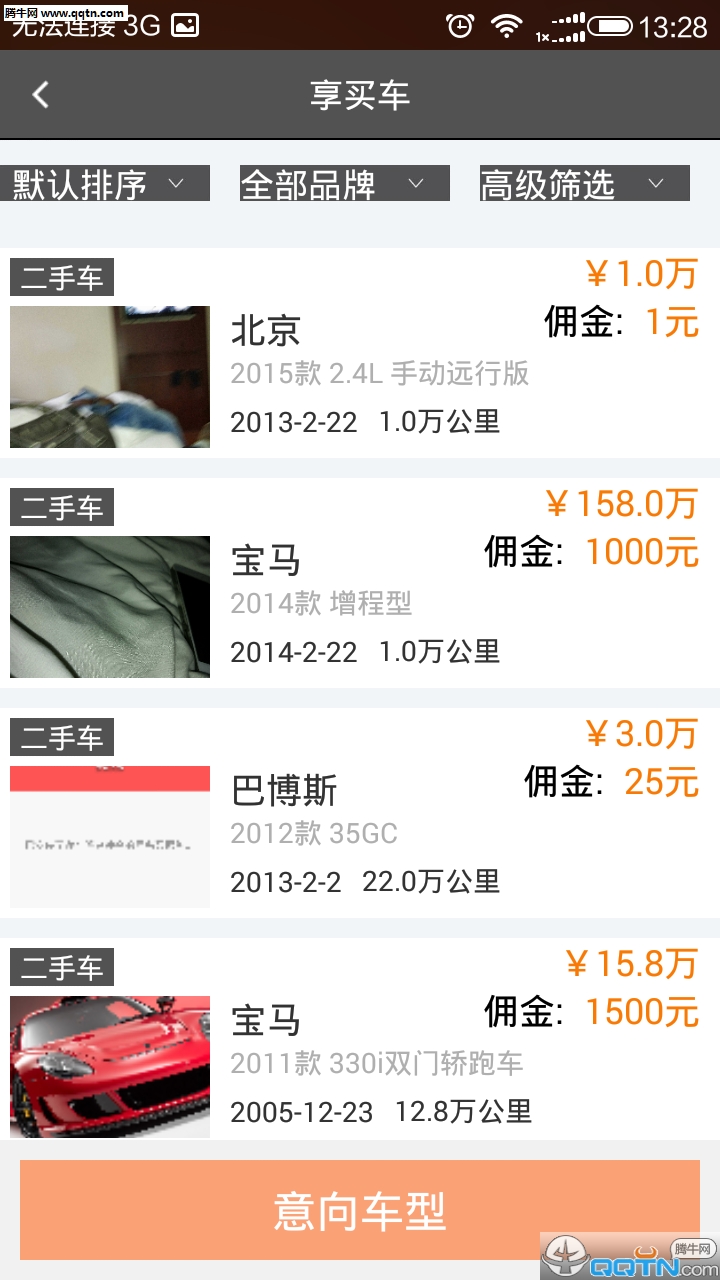
Task: Go back from the 享买车 page
Action: (x=40, y=95)
